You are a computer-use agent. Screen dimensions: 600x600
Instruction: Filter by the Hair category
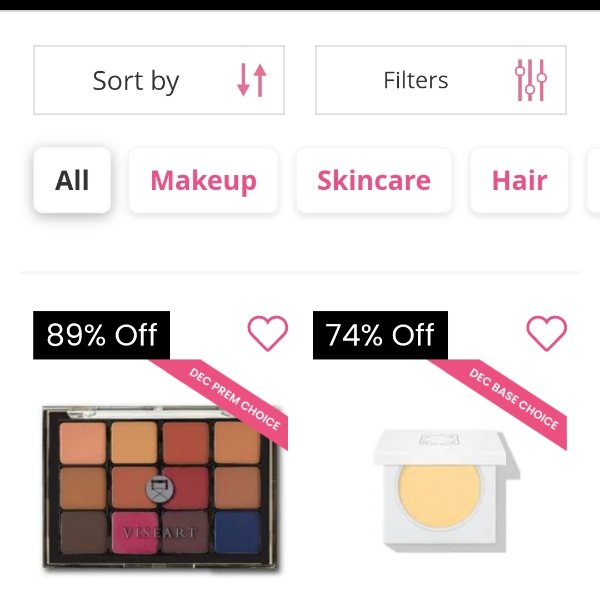pos(519,181)
